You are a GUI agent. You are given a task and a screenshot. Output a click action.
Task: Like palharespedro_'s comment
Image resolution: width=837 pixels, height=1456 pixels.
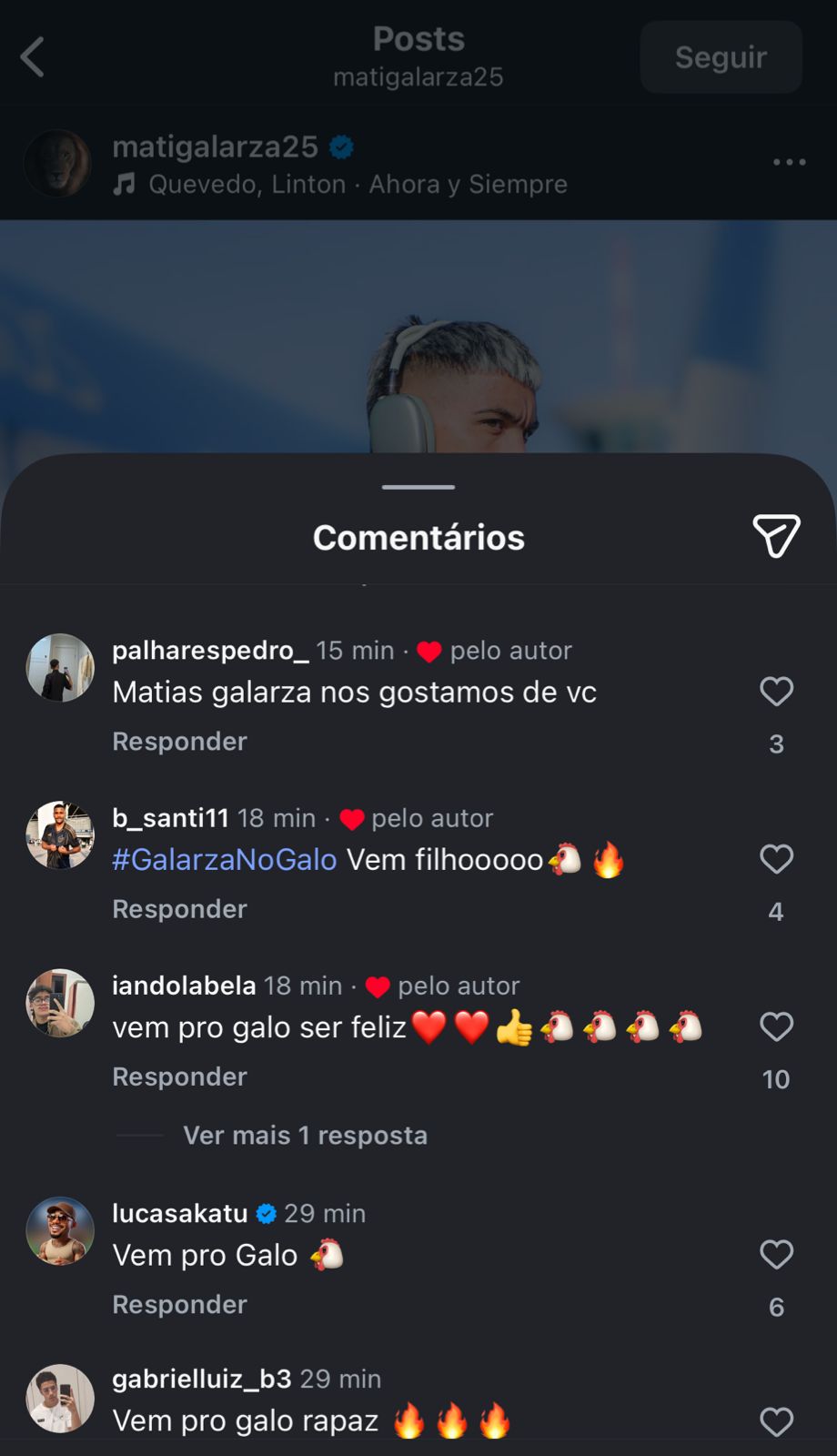coord(776,692)
